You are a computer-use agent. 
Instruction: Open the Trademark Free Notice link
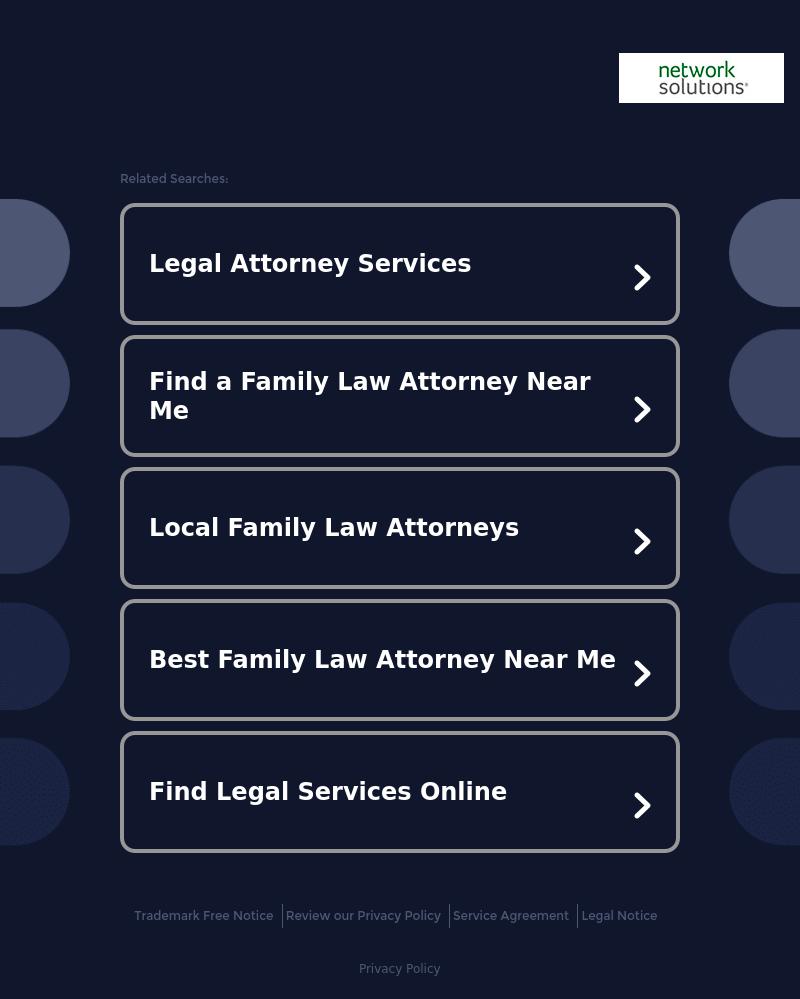pyautogui.click(x=203, y=916)
